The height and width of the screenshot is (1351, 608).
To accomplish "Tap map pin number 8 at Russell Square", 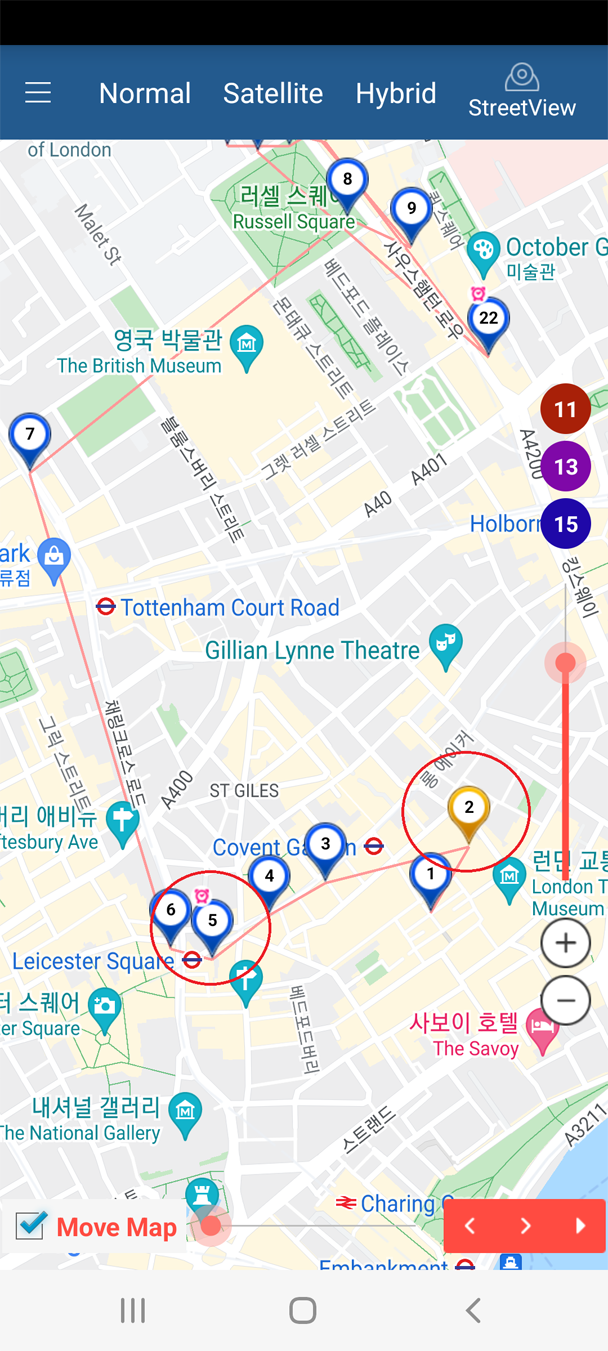I will point(347,182).
